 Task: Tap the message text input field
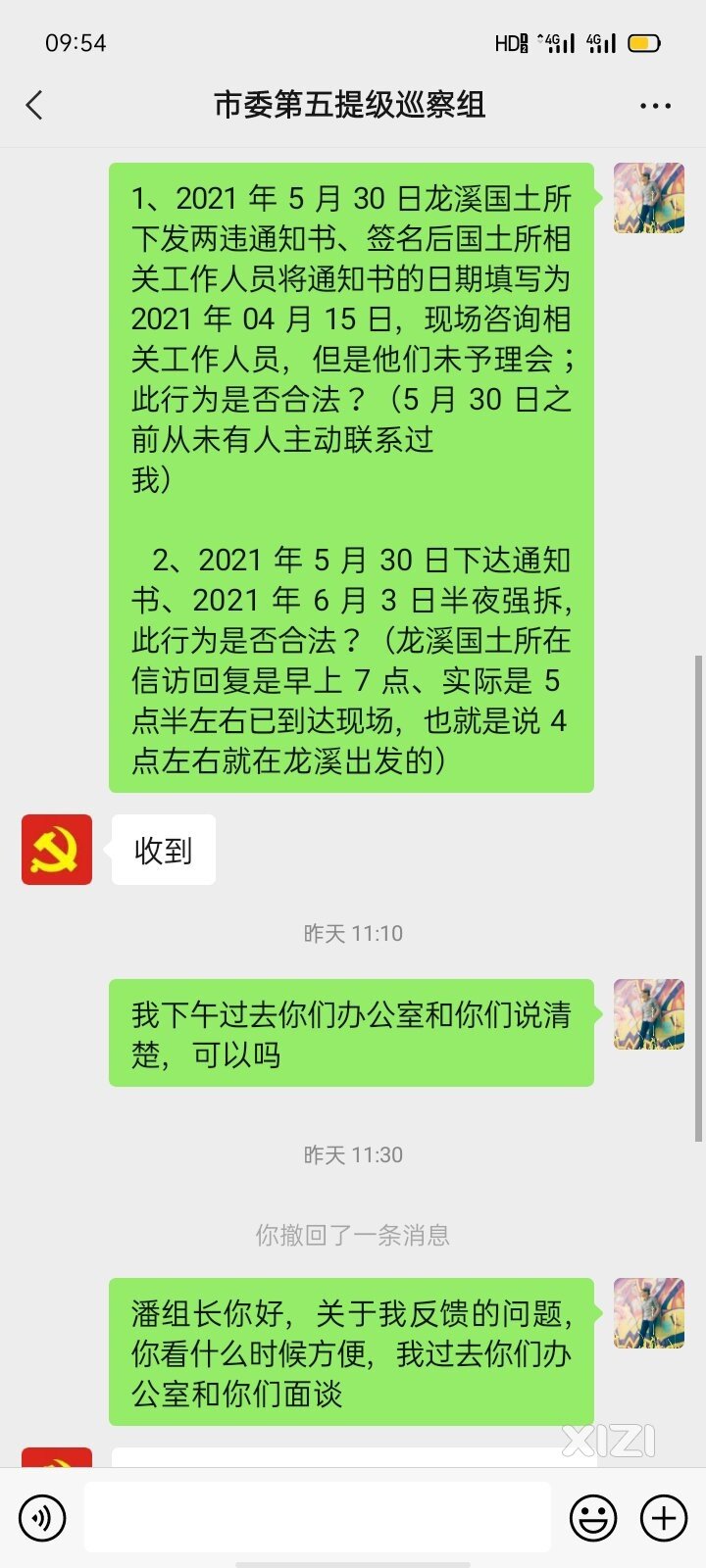tap(317, 1518)
